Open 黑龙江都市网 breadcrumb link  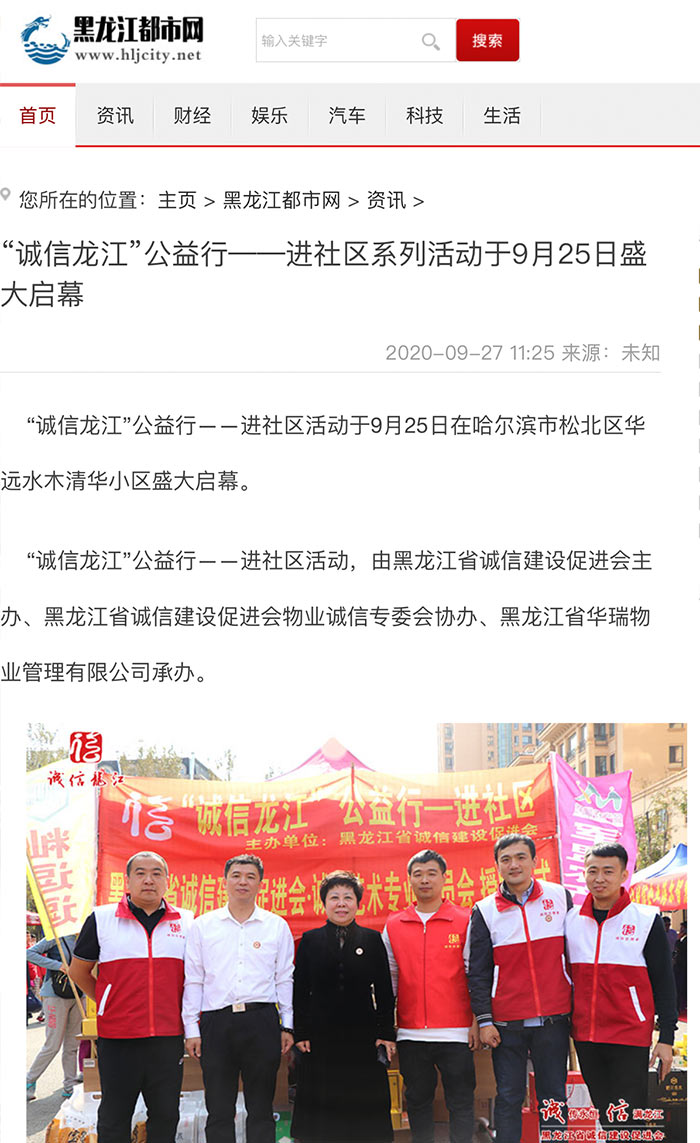[281, 200]
